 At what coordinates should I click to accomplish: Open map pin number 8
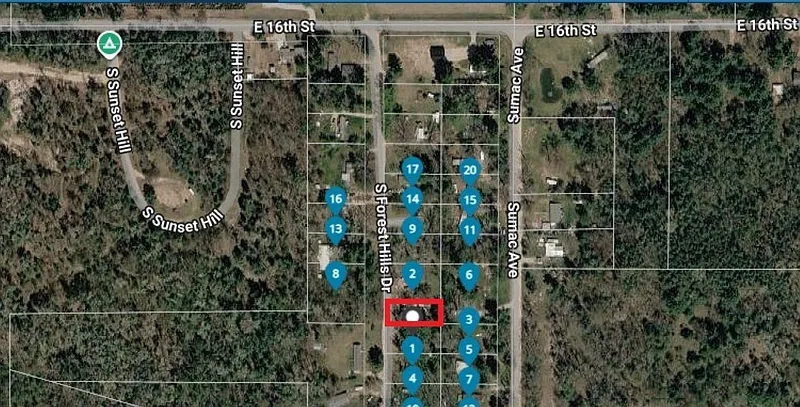336,273
